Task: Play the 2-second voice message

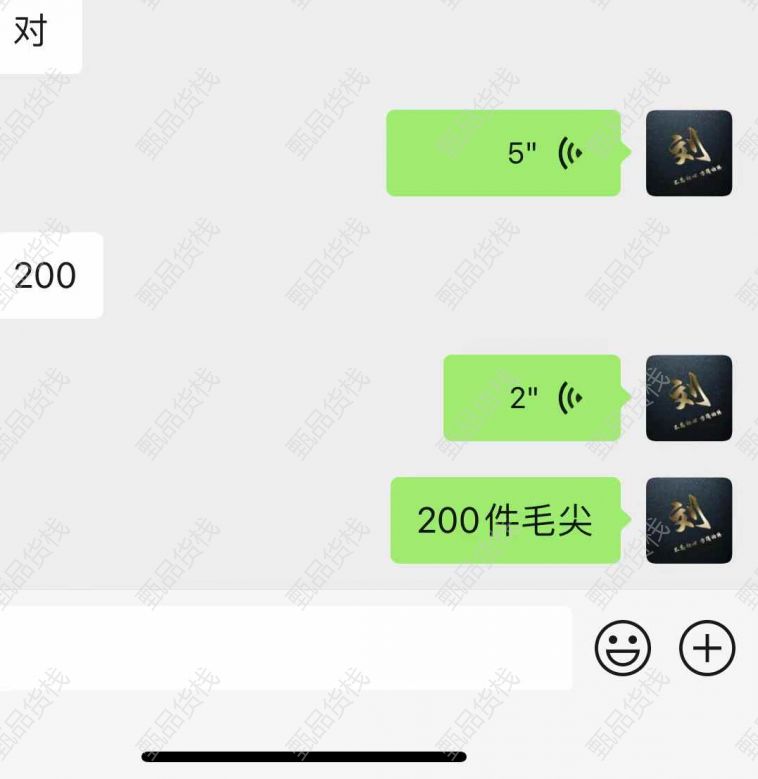Action: [531, 398]
